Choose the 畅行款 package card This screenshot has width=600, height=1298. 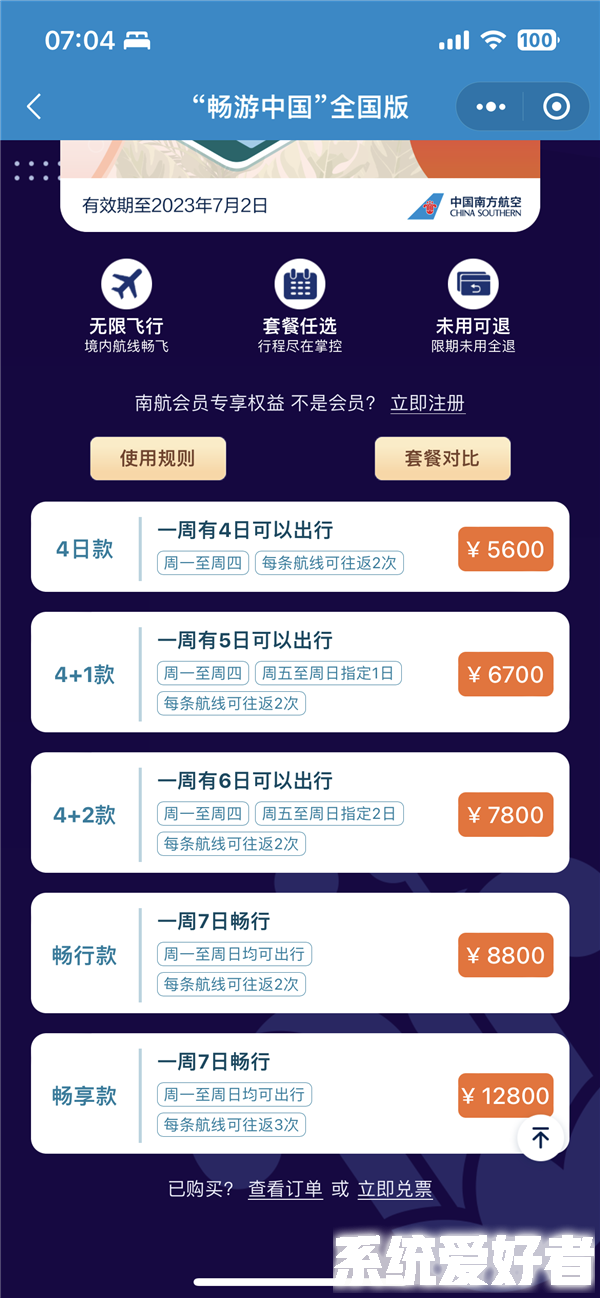300,954
